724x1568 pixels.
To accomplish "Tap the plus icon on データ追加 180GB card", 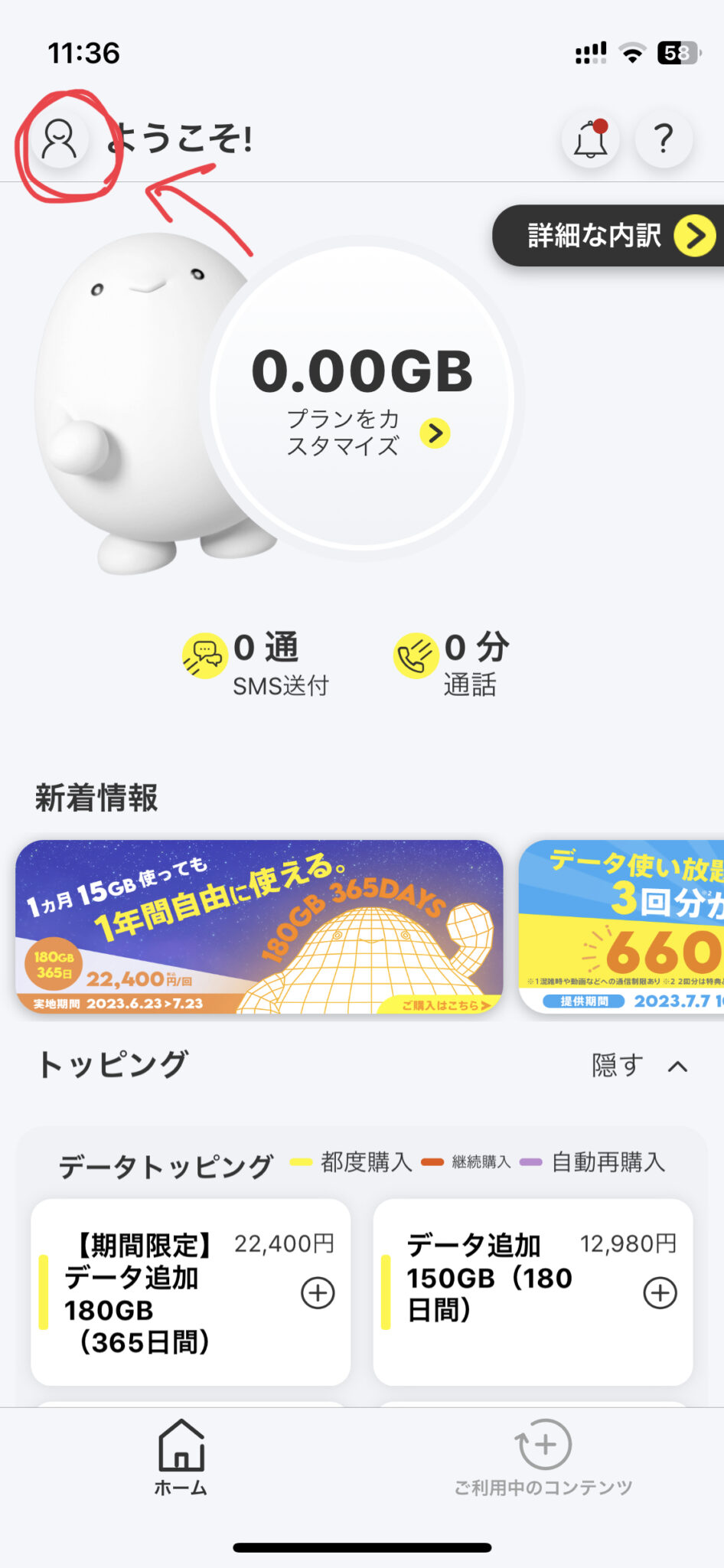I will pyautogui.click(x=318, y=1292).
